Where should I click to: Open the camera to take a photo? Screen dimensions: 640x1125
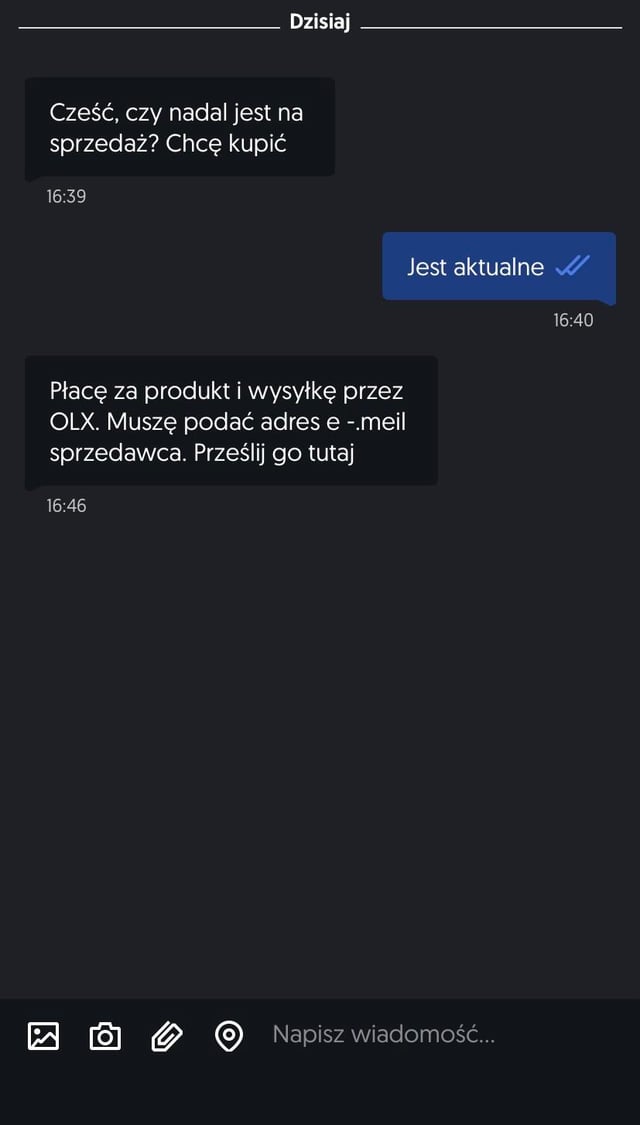click(x=105, y=1036)
